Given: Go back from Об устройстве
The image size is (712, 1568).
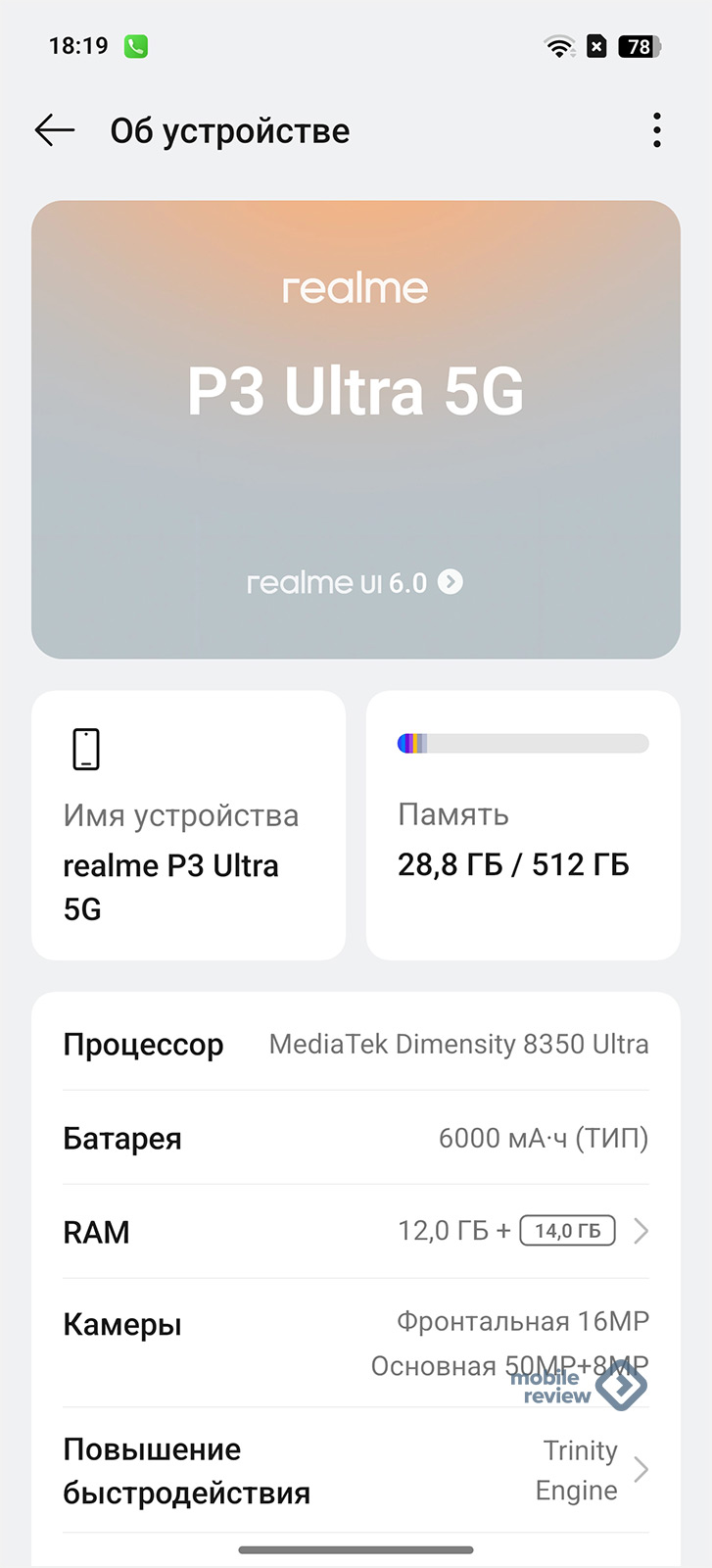Looking at the screenshot, I should [x=55, y=130].
